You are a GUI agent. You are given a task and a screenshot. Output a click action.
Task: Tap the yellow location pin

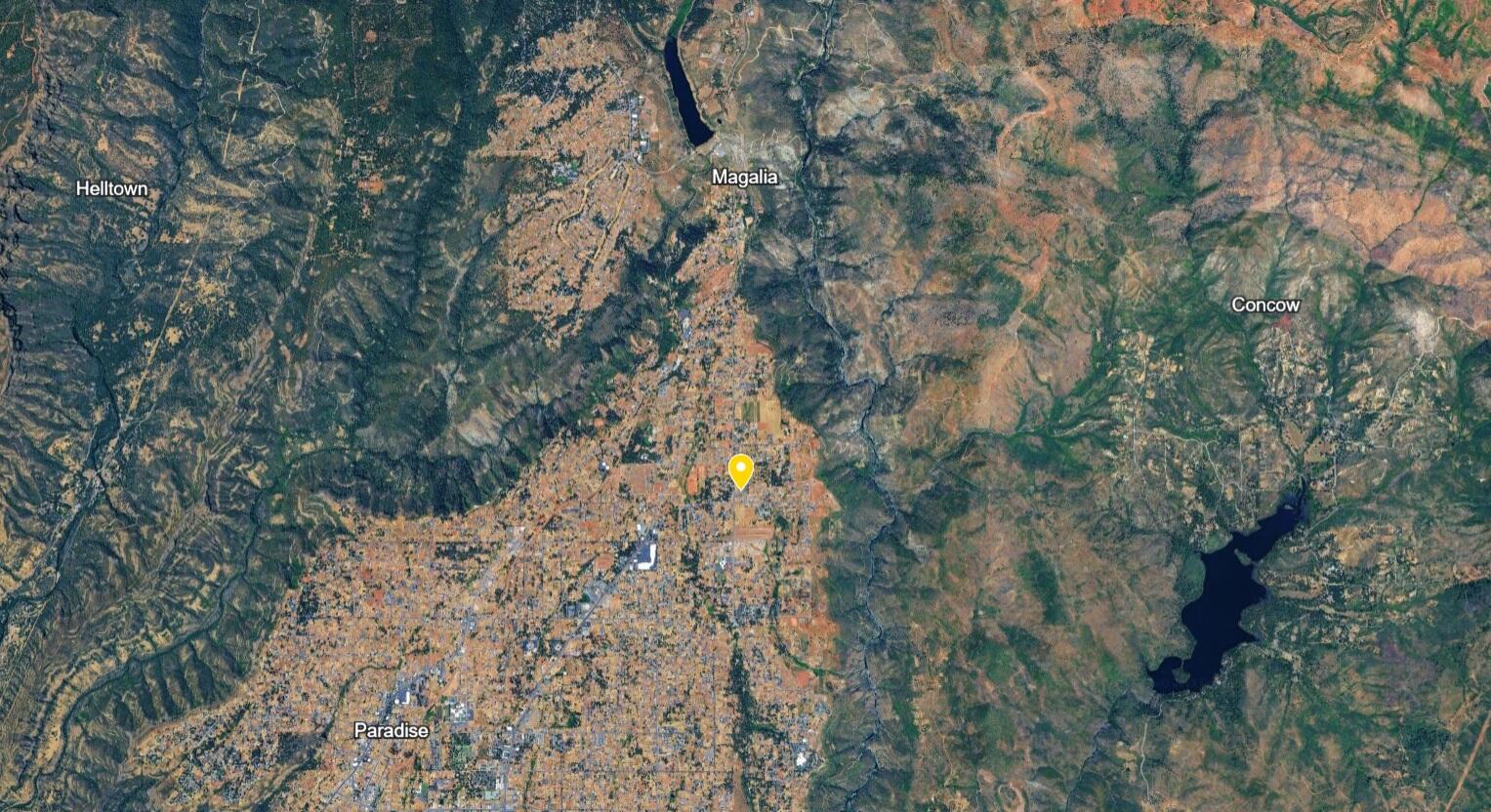(x=741, y=470)
